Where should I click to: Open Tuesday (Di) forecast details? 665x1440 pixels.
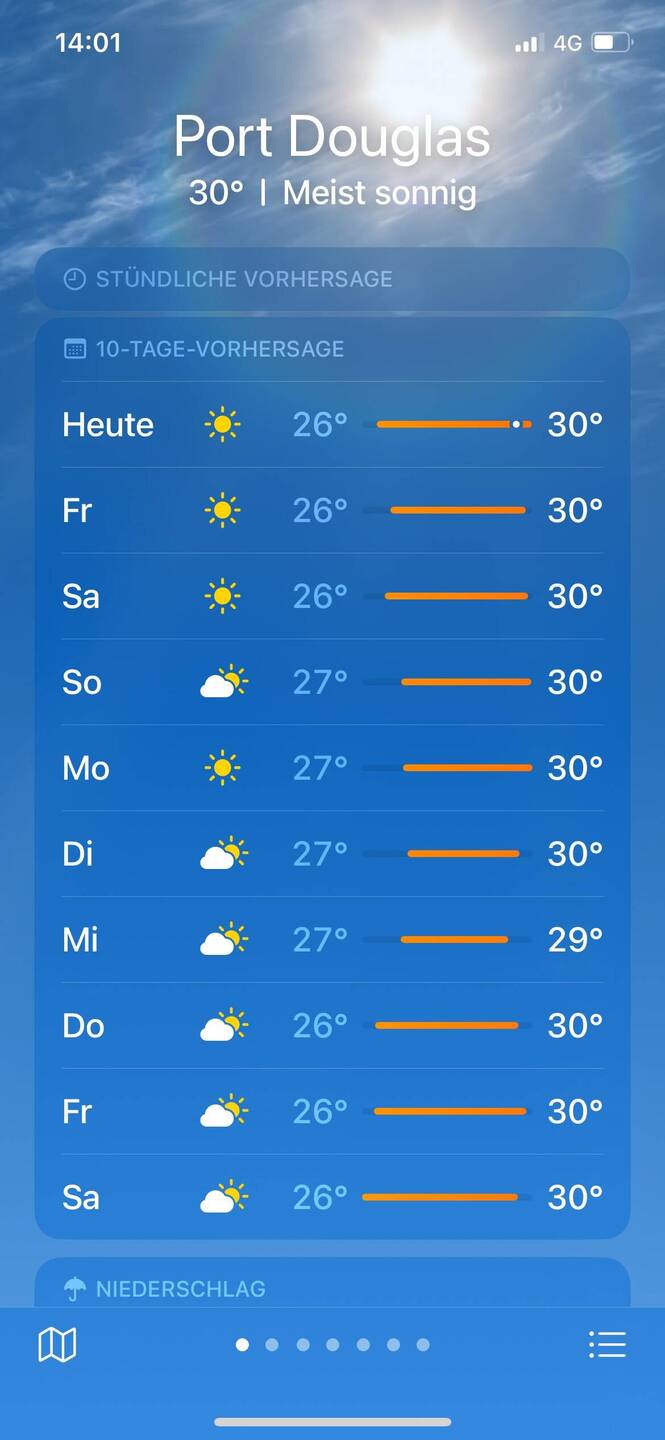pos(332,855)
